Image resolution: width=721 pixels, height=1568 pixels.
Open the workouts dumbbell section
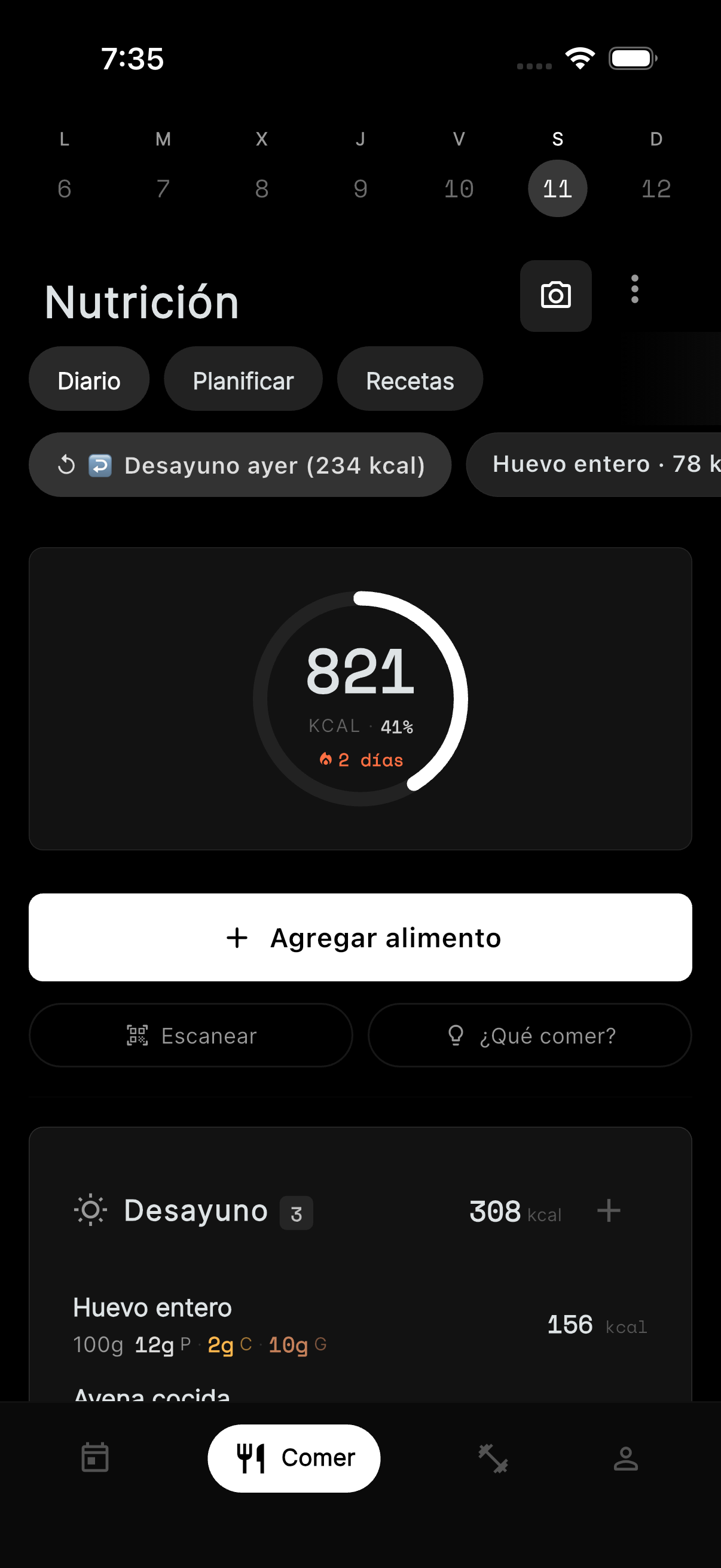pos(493,1458)
